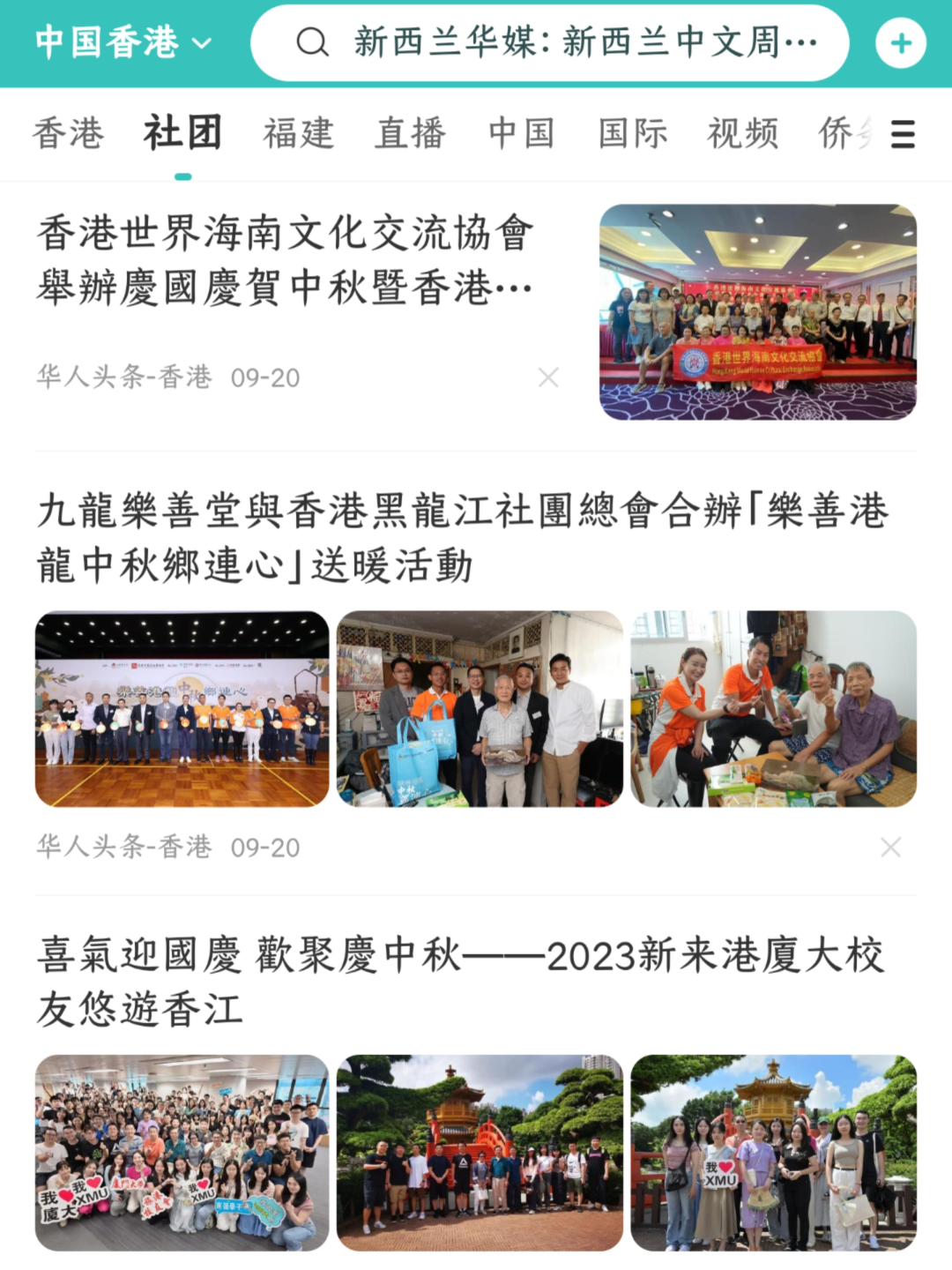Switch to the 福建 tab

[299, 132]
